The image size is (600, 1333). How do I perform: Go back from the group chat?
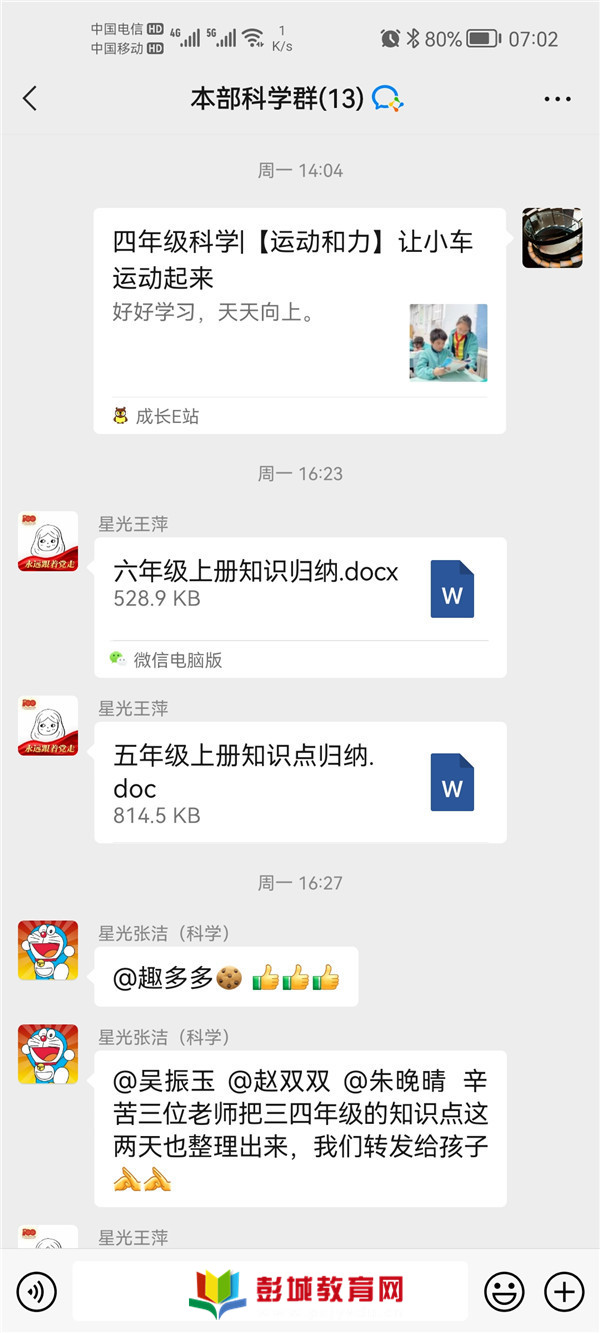[x=30, y=98]
